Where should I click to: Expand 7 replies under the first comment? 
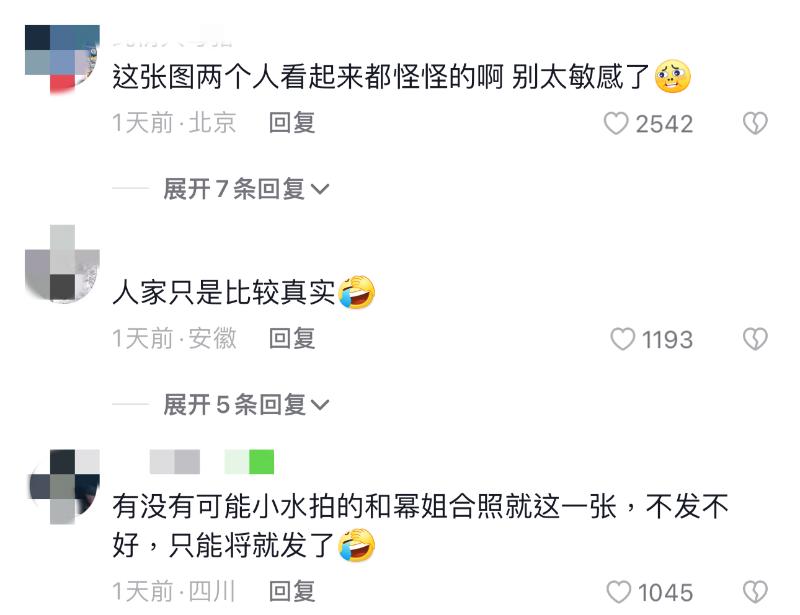point(246,189)
